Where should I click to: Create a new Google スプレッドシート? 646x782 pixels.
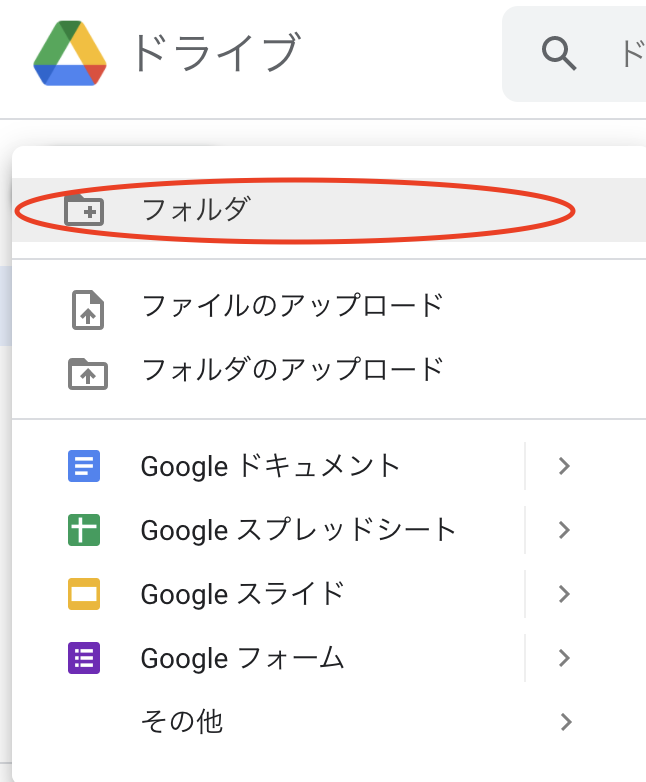coord(298,530)
